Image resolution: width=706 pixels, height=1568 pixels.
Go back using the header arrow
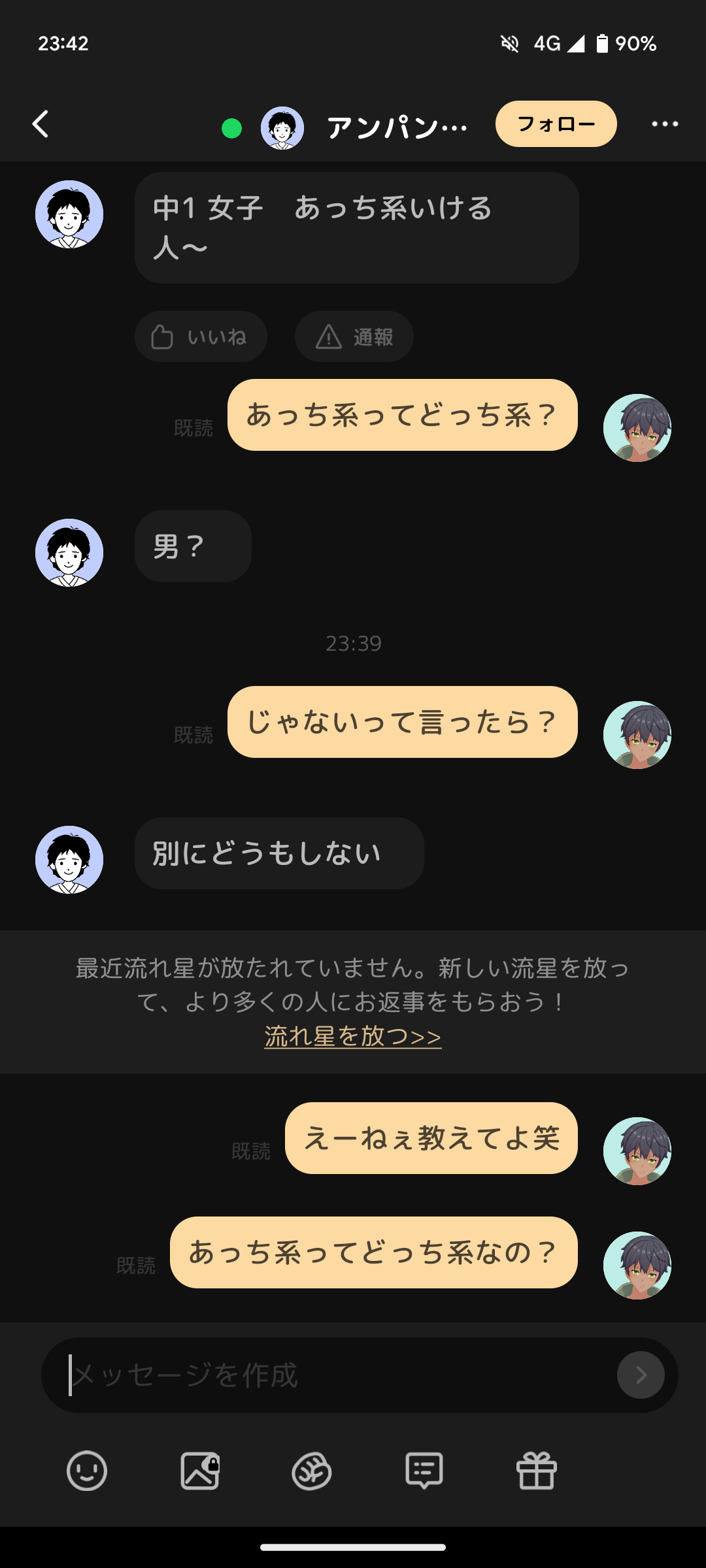pos(41,124)
